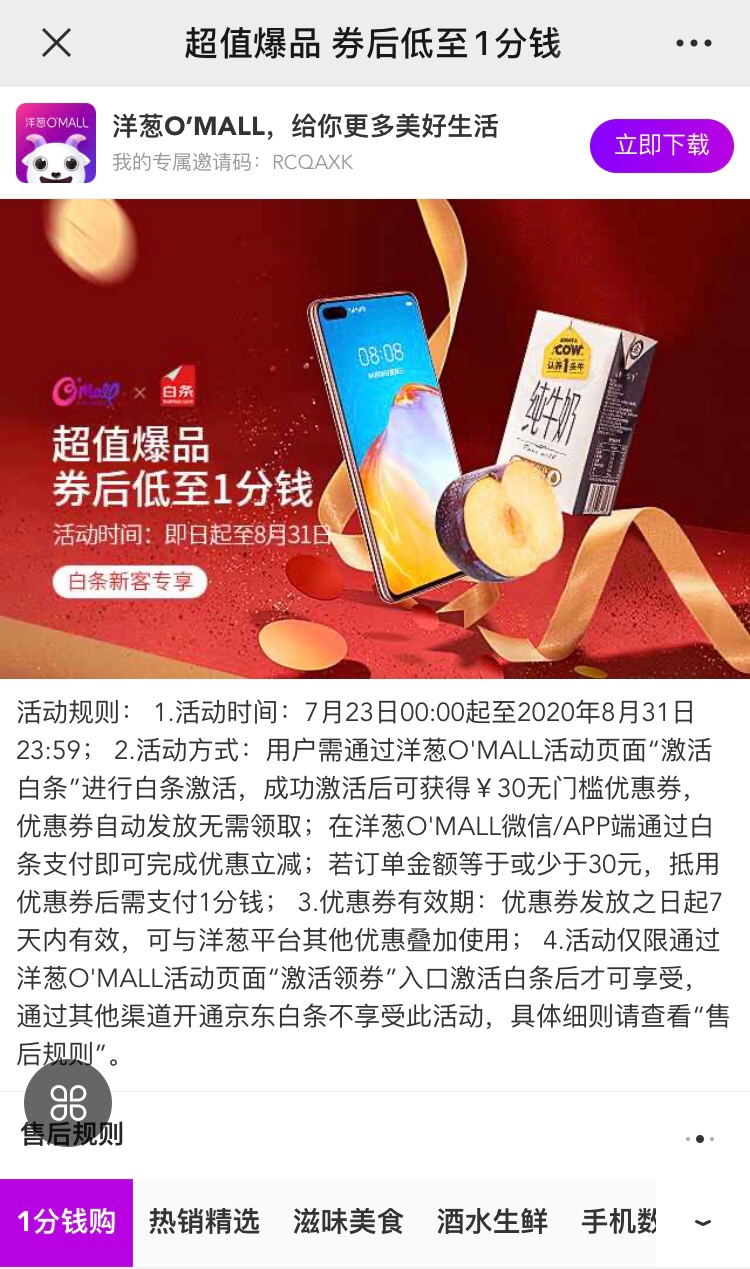The height and width of the screenshot is (1269, 750).
Task: Select the 1分钱购 tab
Action: pos(66,1222)
